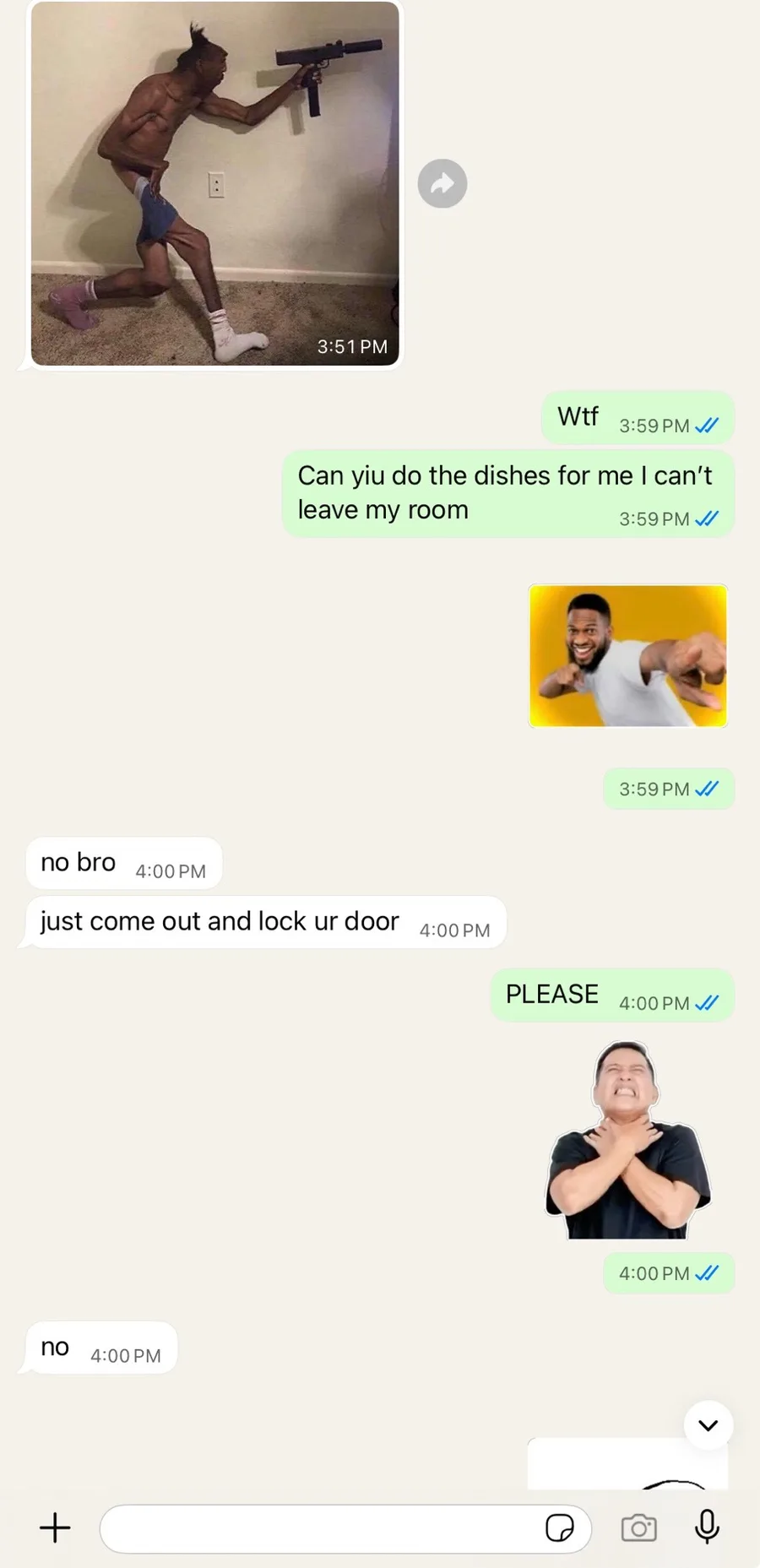Viewport: 760px width, 1568px height.
Task: Focus the message text field
Action: click(321, 1527)
